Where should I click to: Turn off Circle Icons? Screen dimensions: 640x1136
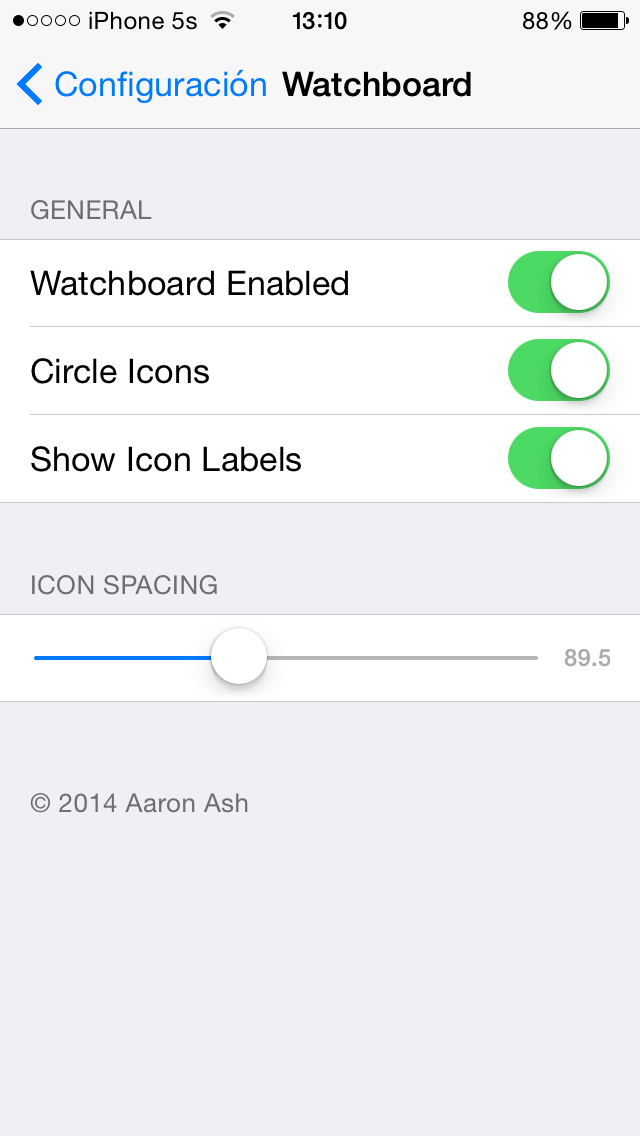click(559, 371)
